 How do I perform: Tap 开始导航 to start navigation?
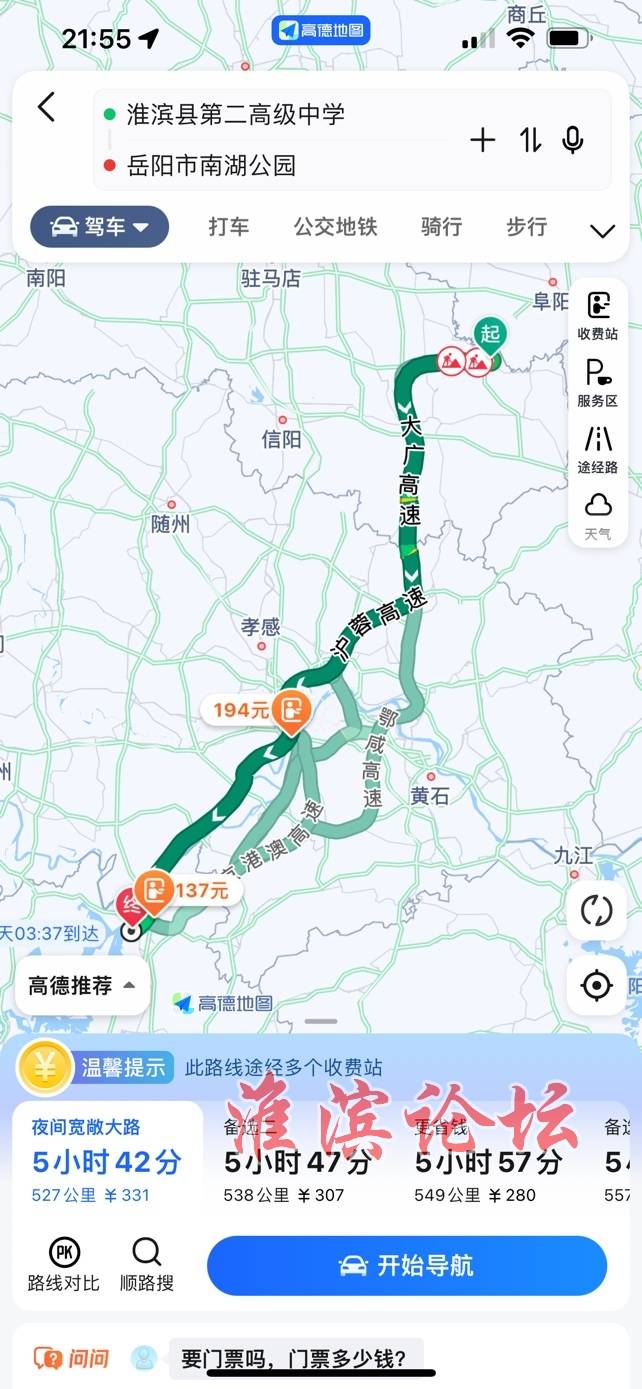pyautogui.click(x=406, y=1266)
